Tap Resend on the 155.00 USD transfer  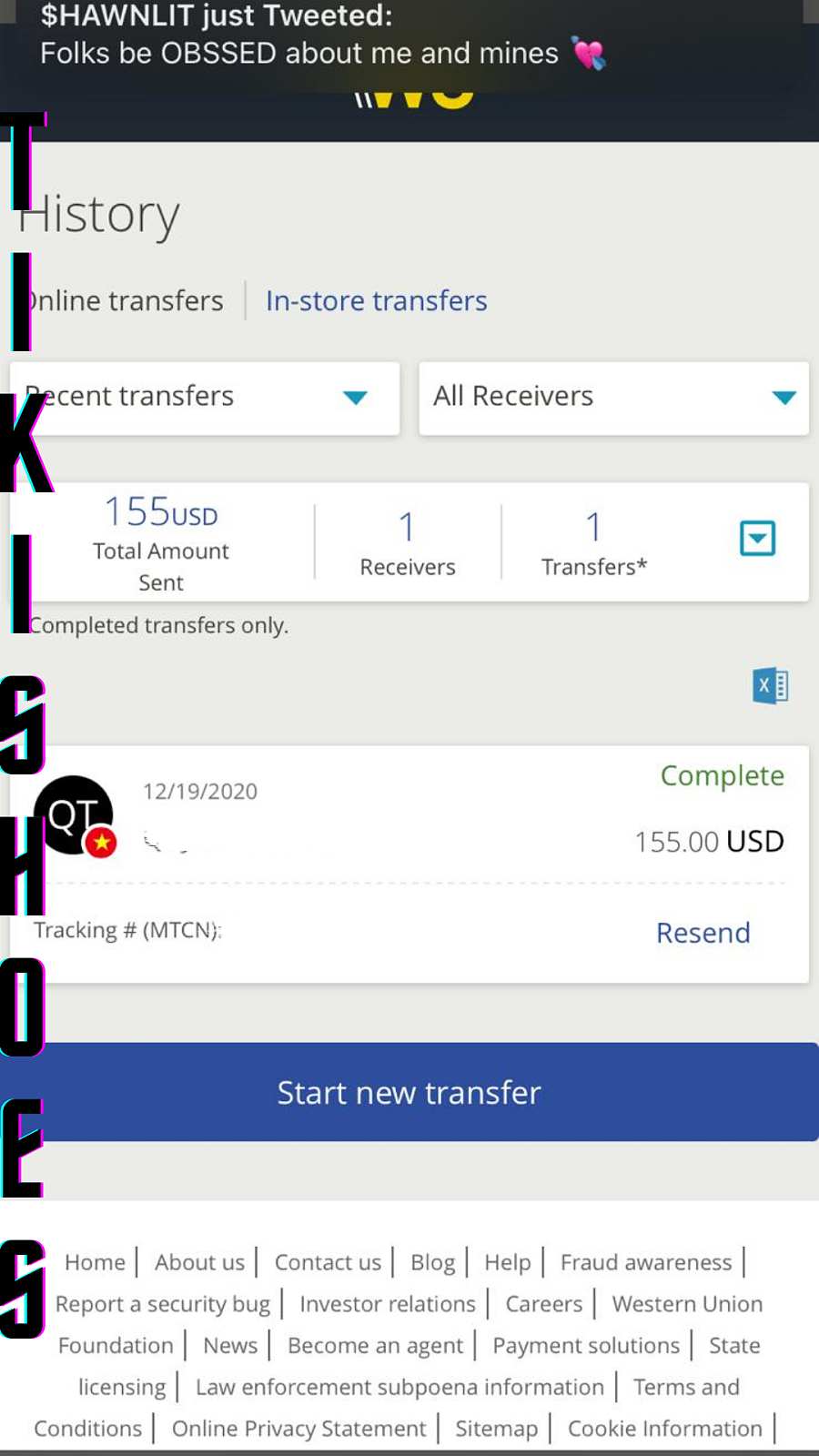pyautogui.click(x=703, y=933)
